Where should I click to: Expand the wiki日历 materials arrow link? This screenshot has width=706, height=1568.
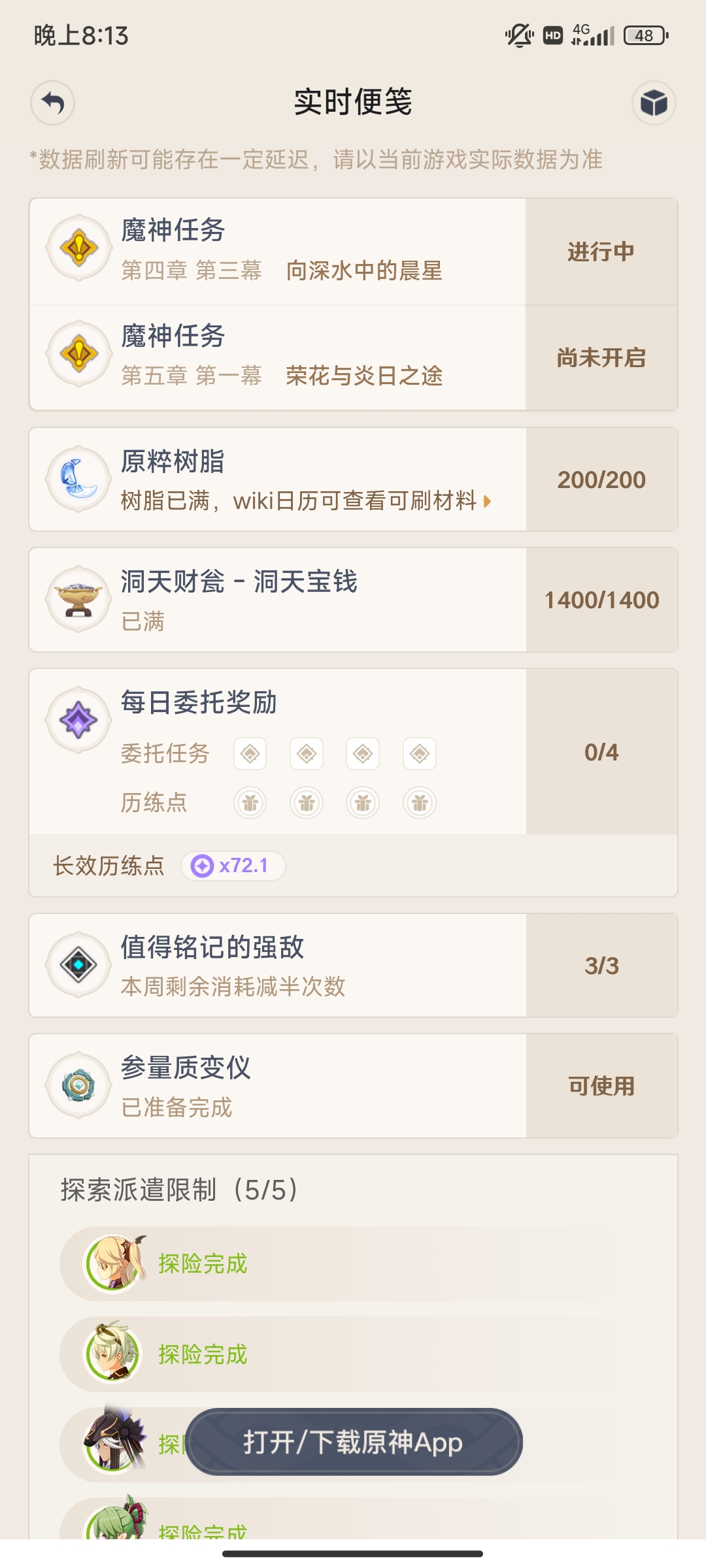(486, 503)
